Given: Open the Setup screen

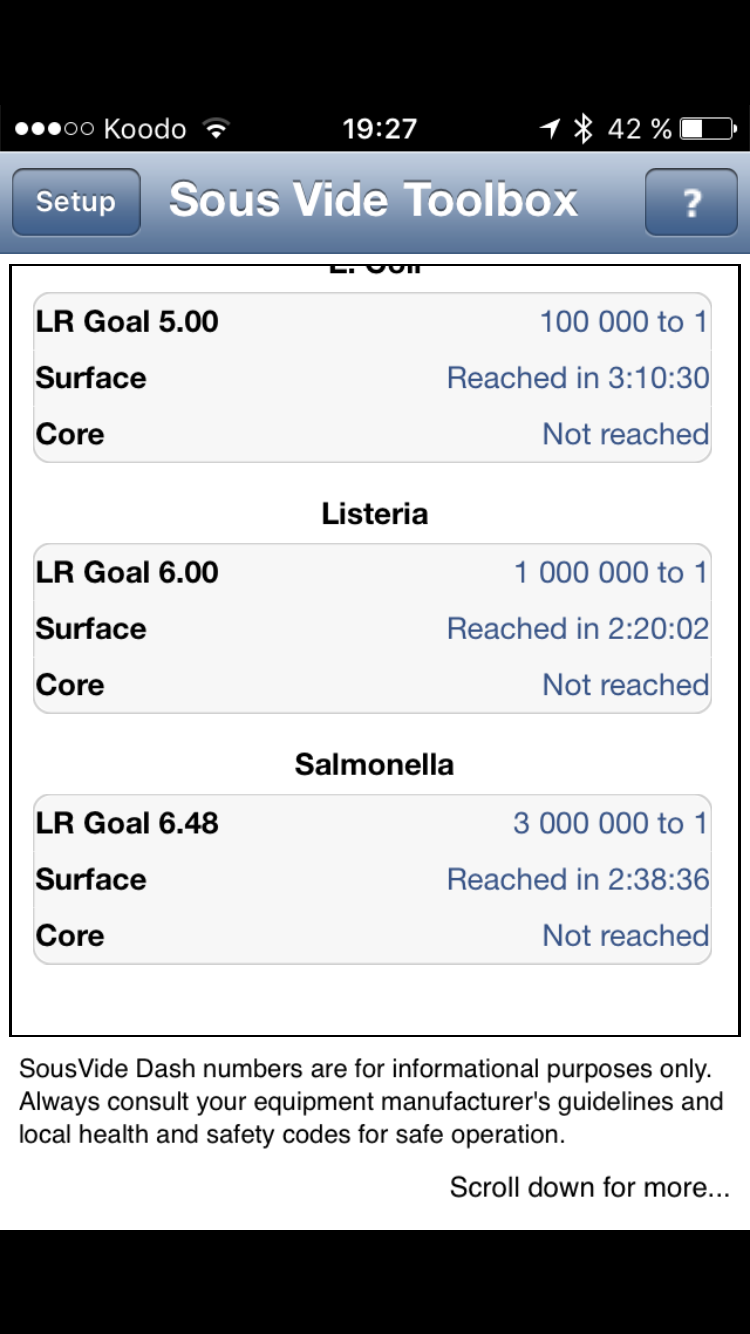Looking at the screenshot, I should tap(76, 202).
